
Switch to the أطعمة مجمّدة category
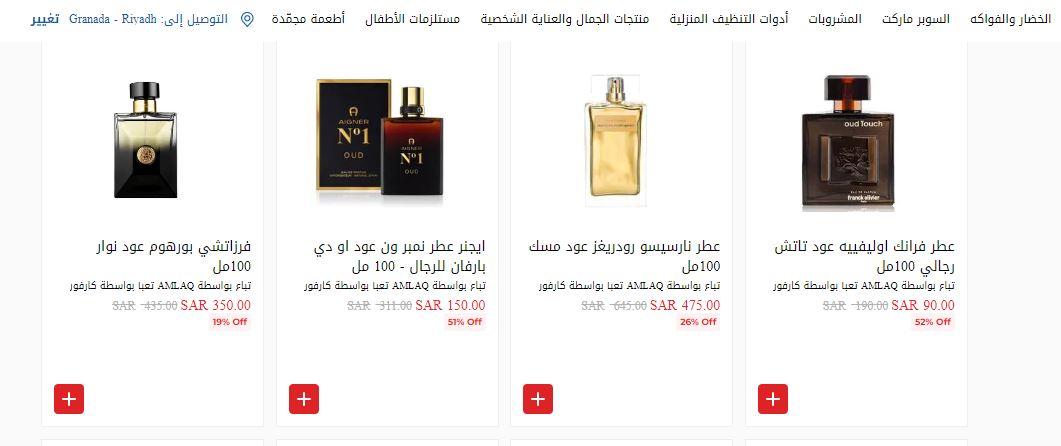(308, 19)
